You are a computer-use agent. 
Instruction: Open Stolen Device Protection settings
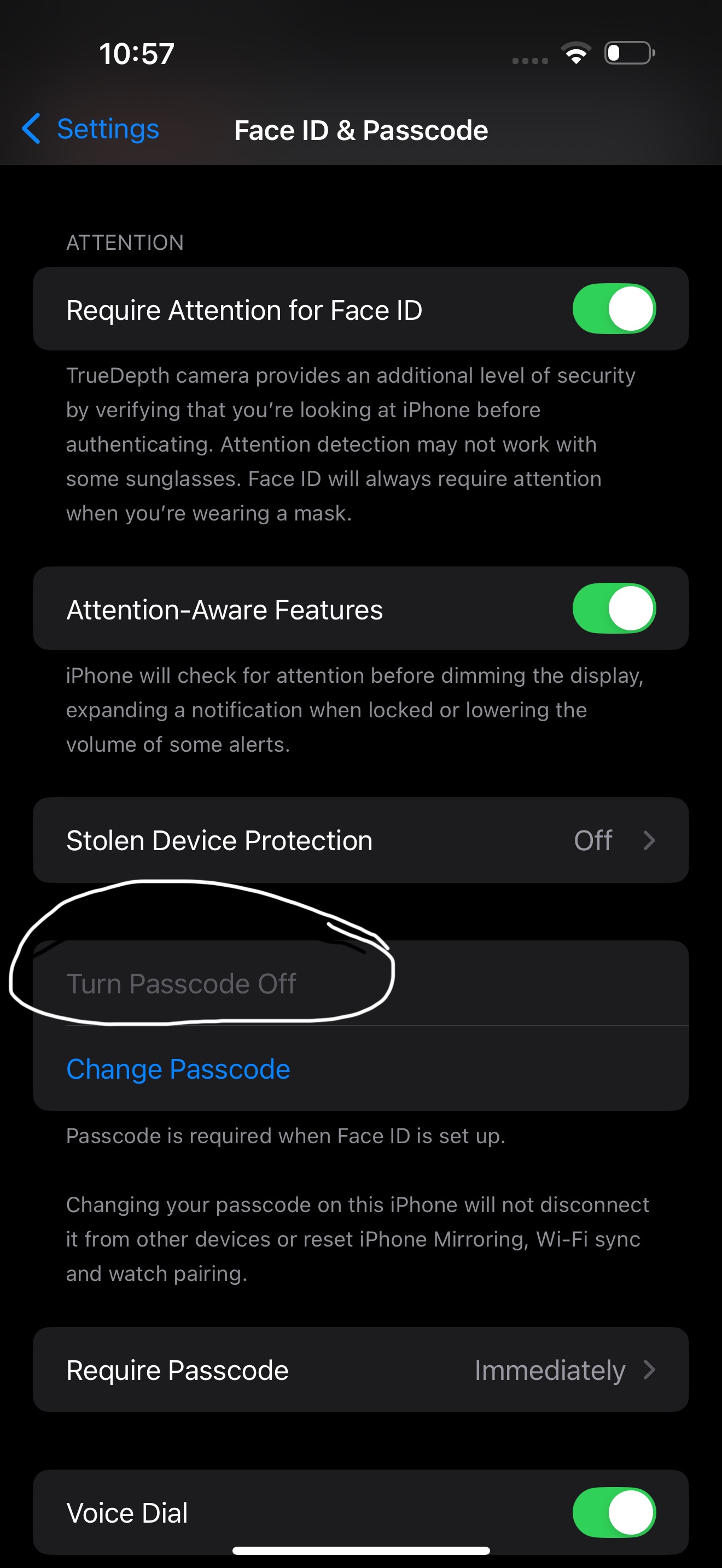[x=360, y=841]
